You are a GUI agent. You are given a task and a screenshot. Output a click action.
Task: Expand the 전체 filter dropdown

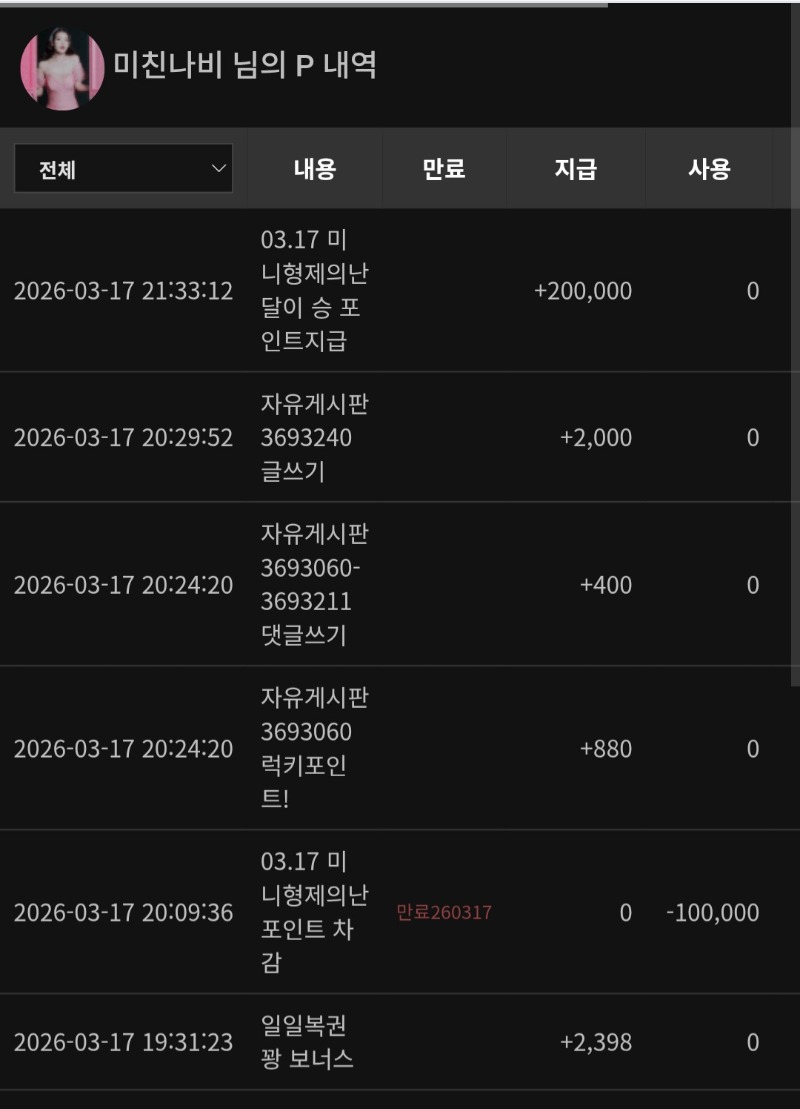(x=123, y=169)
